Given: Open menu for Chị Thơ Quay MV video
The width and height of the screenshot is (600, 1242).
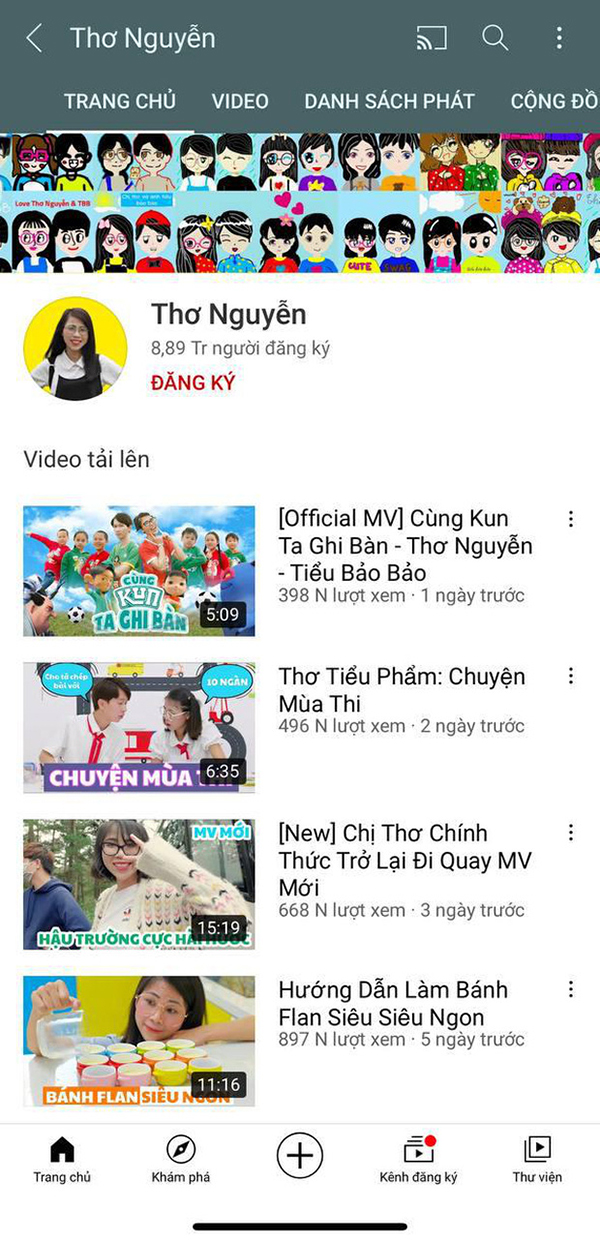Looking at the screenshot, I should click(571, 833).
